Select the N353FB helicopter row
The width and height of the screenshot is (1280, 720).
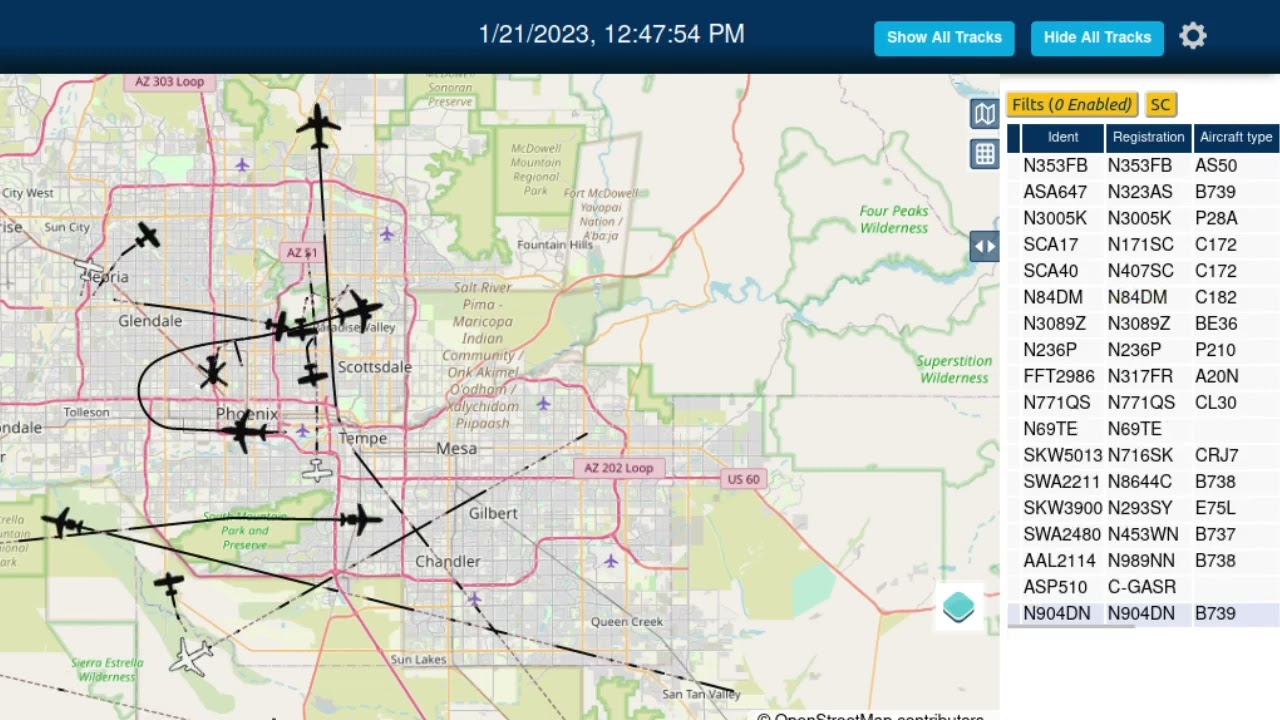pos(1055,166)
